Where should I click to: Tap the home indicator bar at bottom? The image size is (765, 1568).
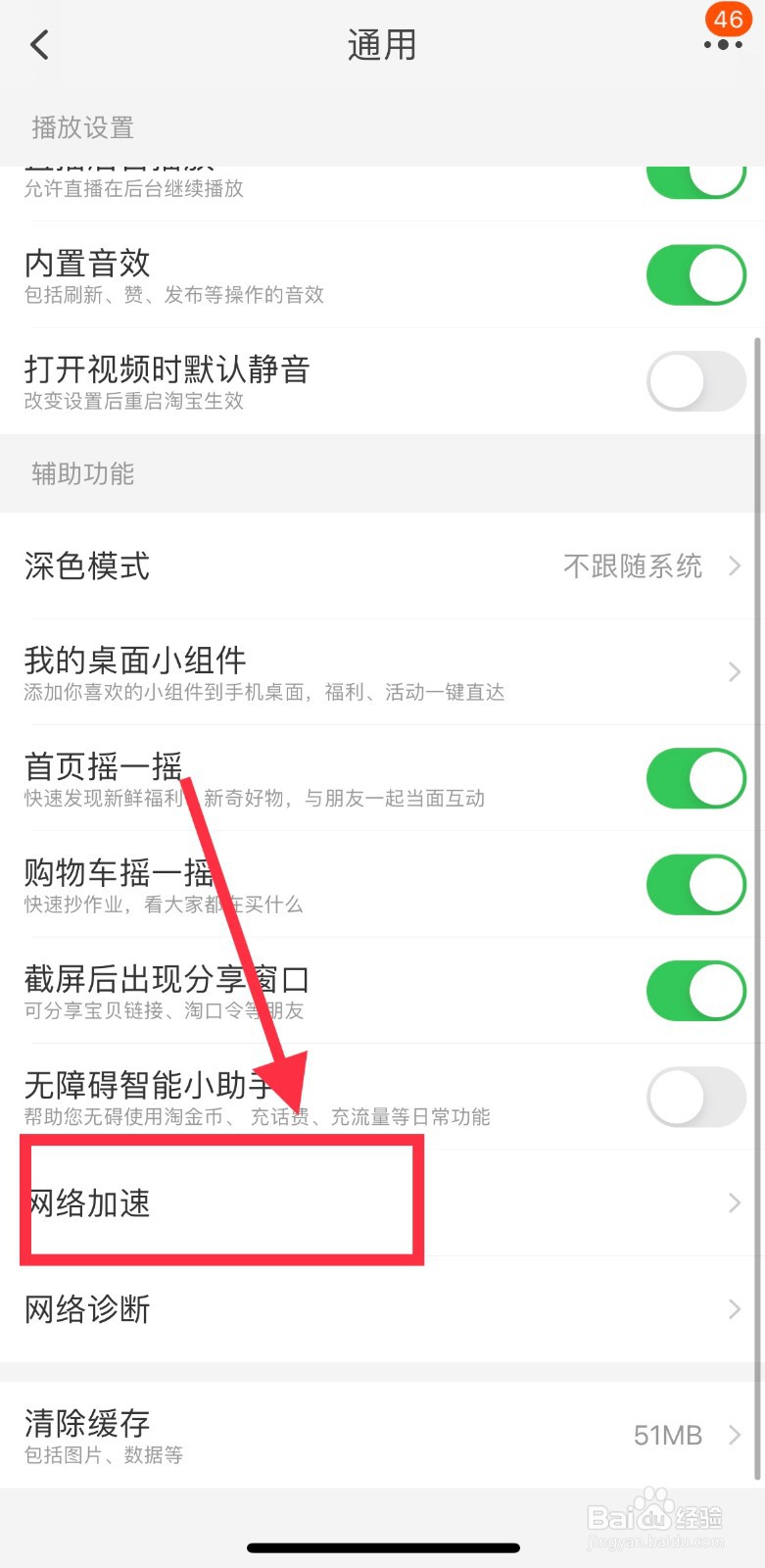(x=382, y=1548)
